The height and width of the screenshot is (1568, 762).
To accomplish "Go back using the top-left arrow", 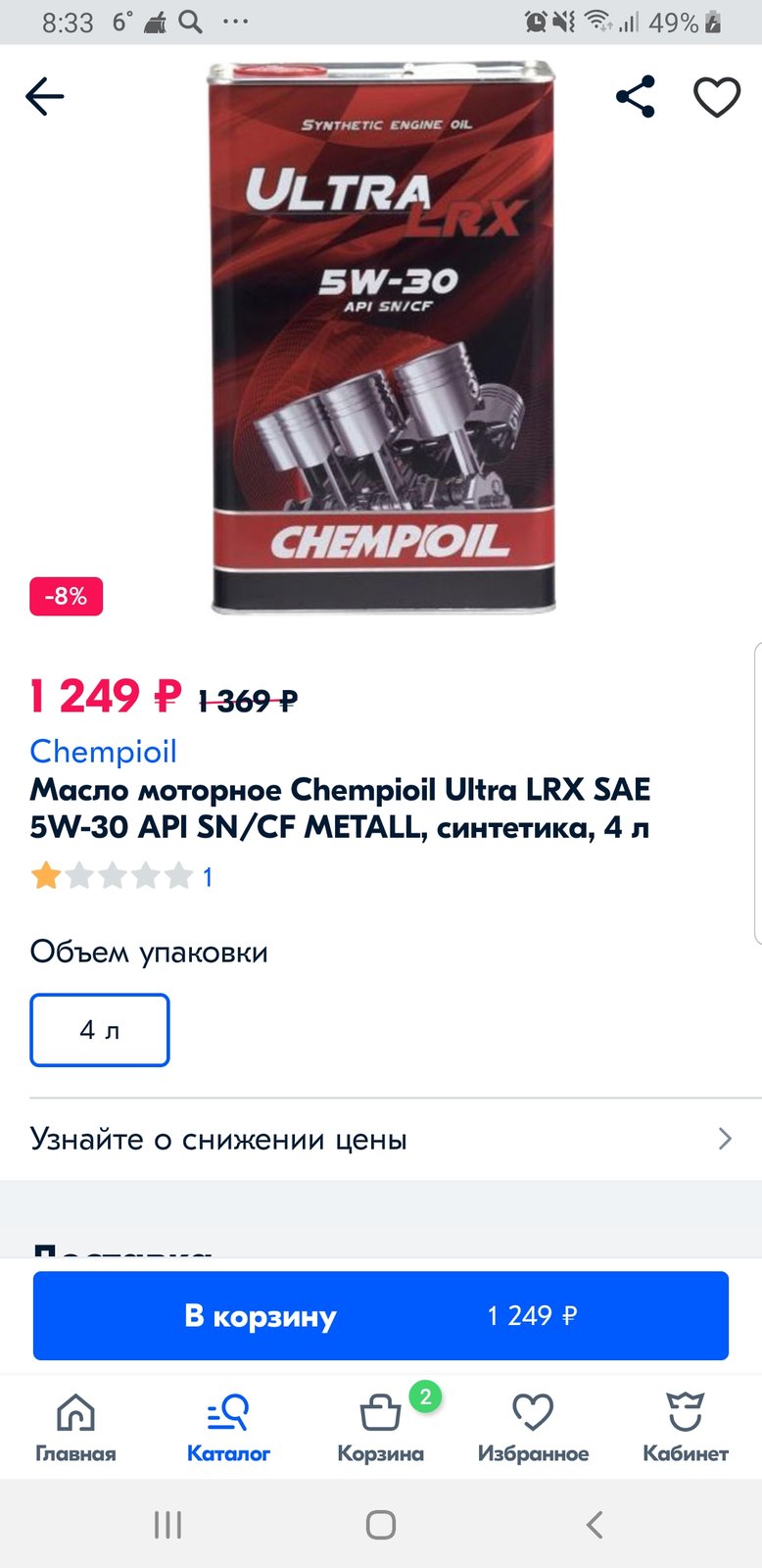I will [45, 96].
